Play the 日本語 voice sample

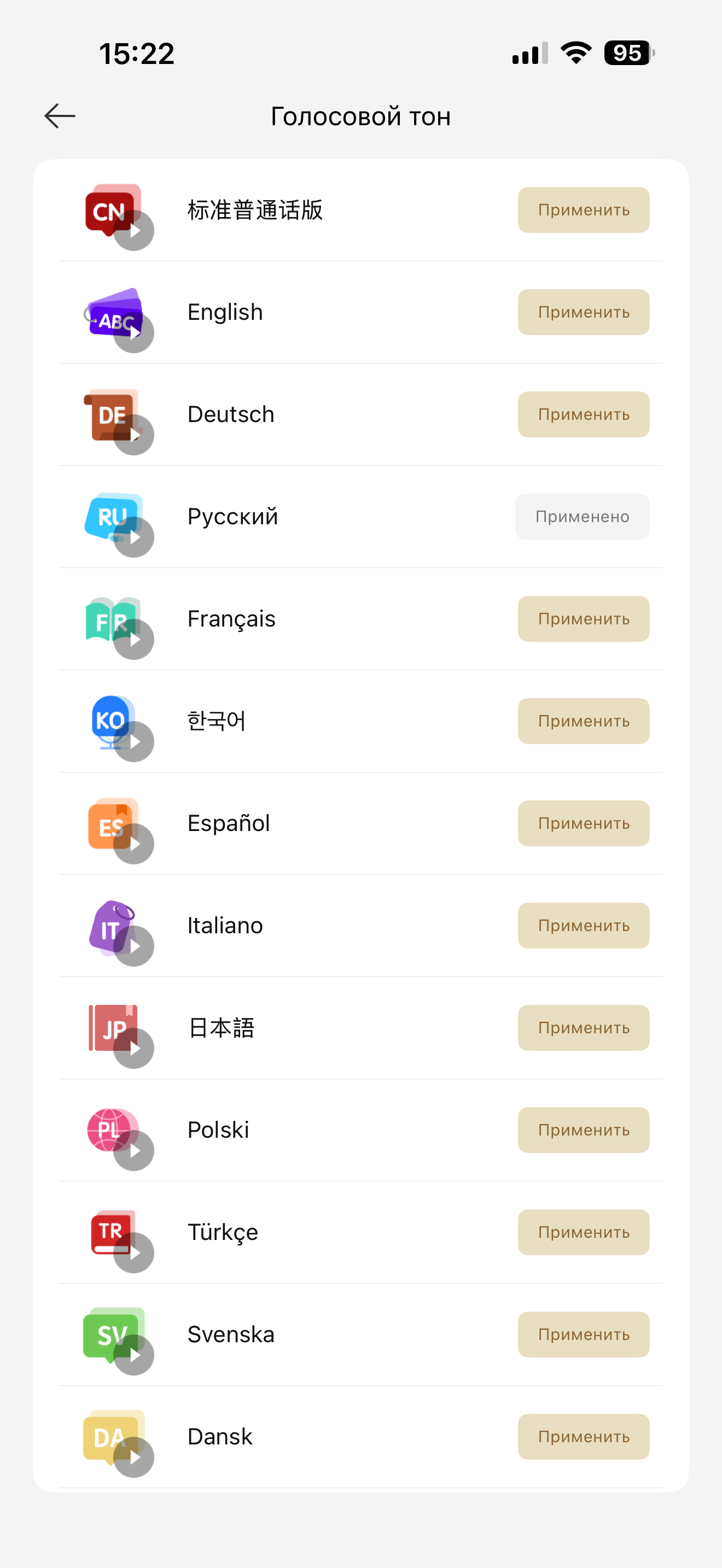(134, 1049)
